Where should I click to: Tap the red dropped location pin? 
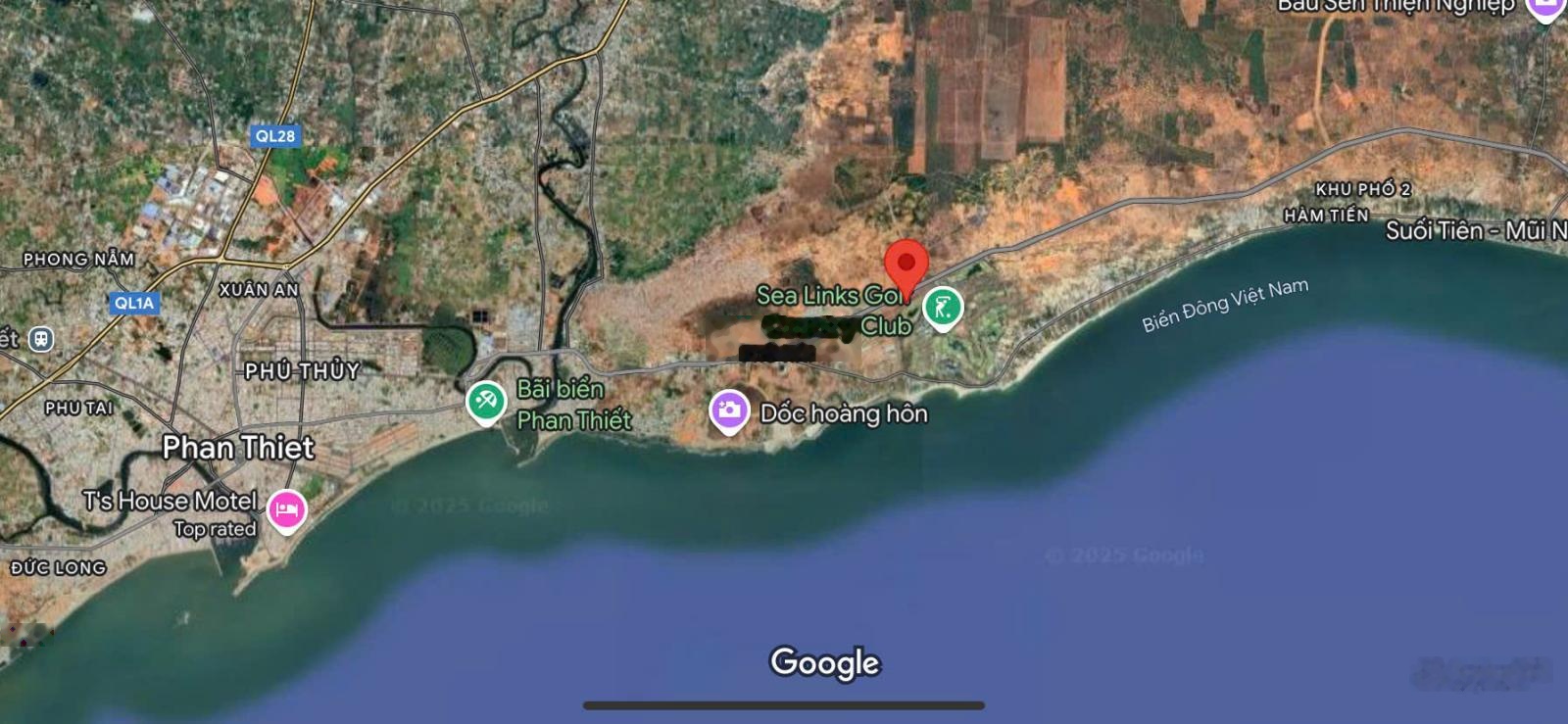[906, 265]
